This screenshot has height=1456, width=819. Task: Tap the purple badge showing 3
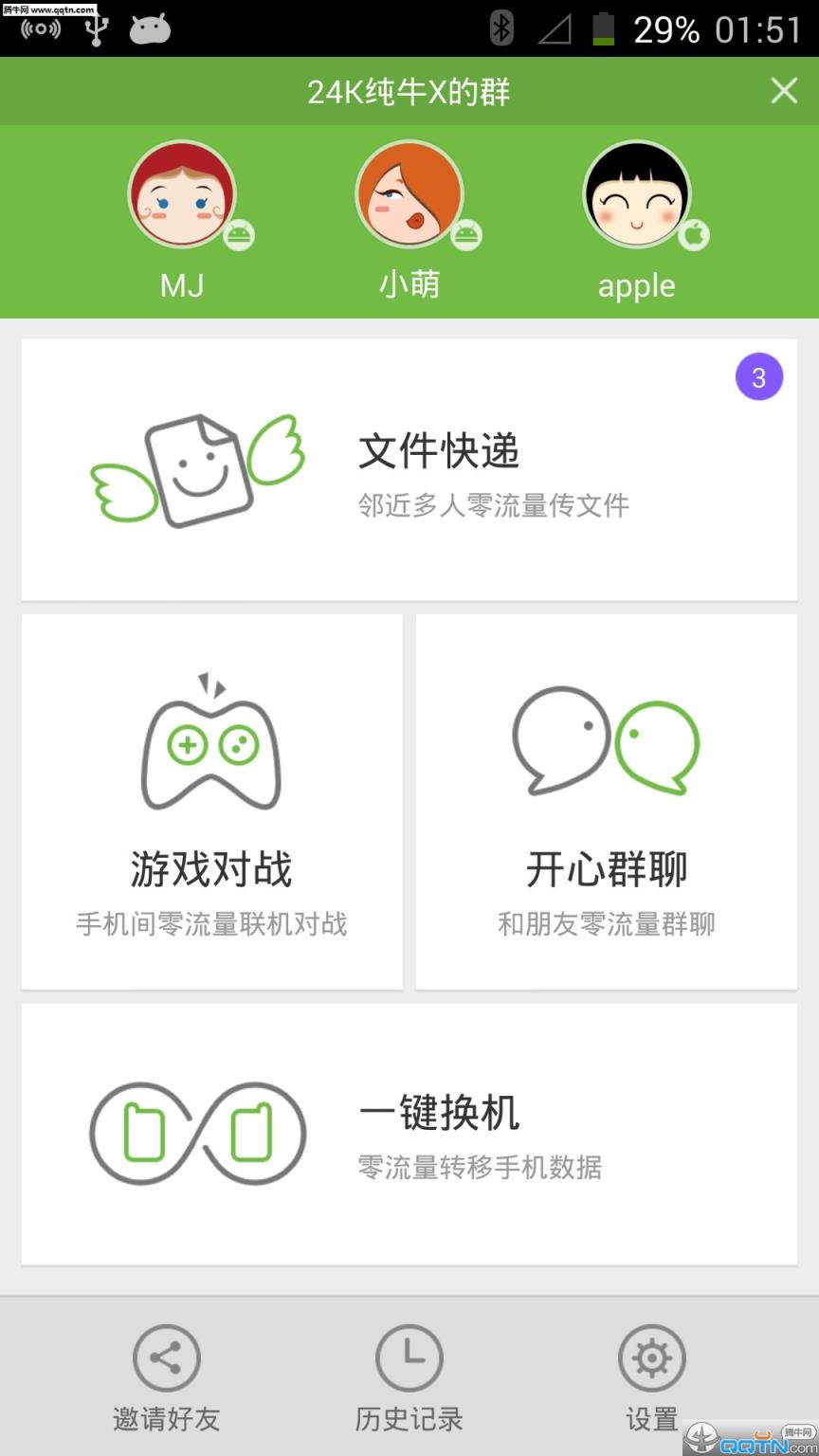pos(758,376)
